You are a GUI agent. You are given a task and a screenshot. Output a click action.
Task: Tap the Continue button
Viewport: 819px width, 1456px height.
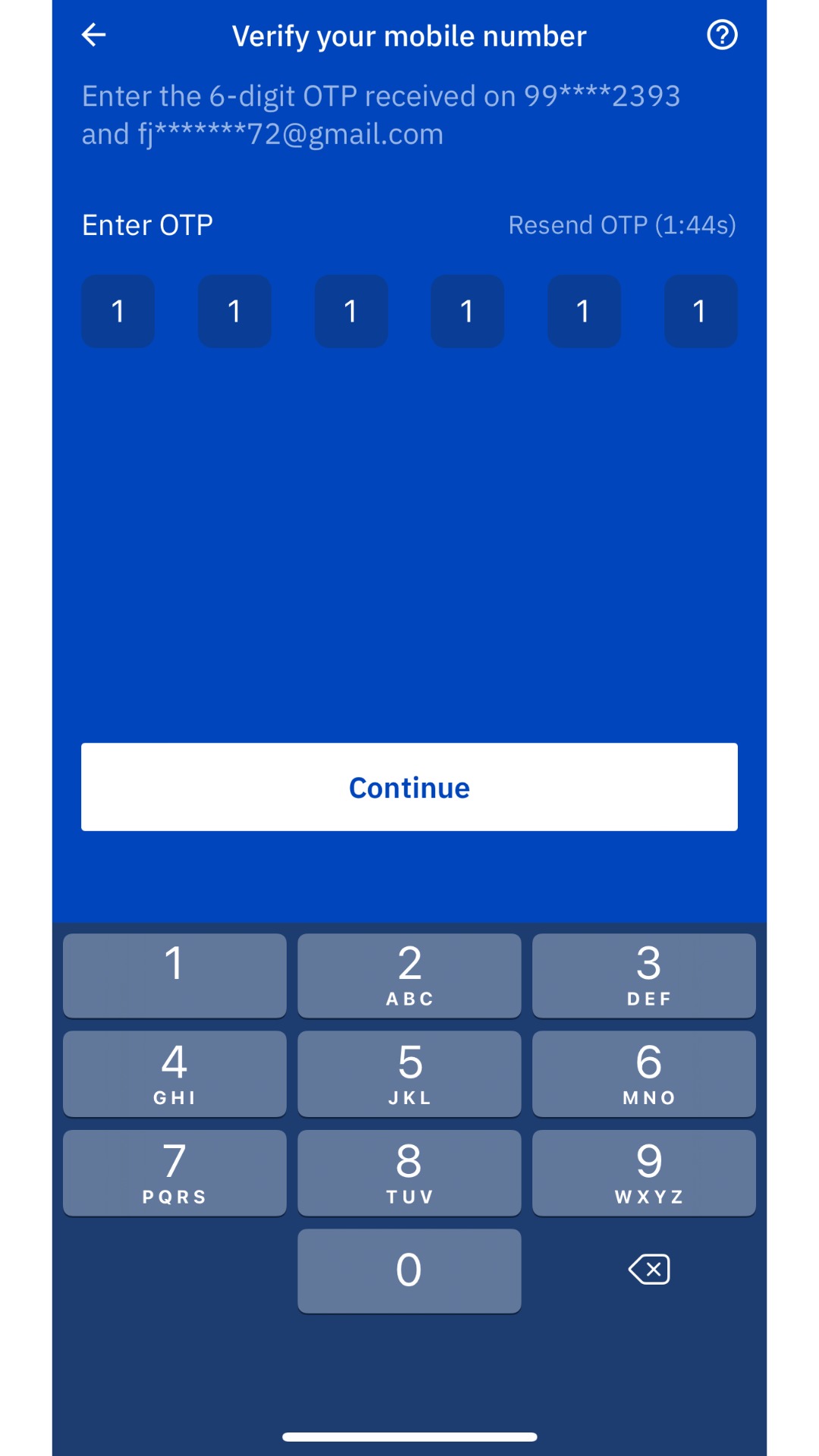(409, 787)
